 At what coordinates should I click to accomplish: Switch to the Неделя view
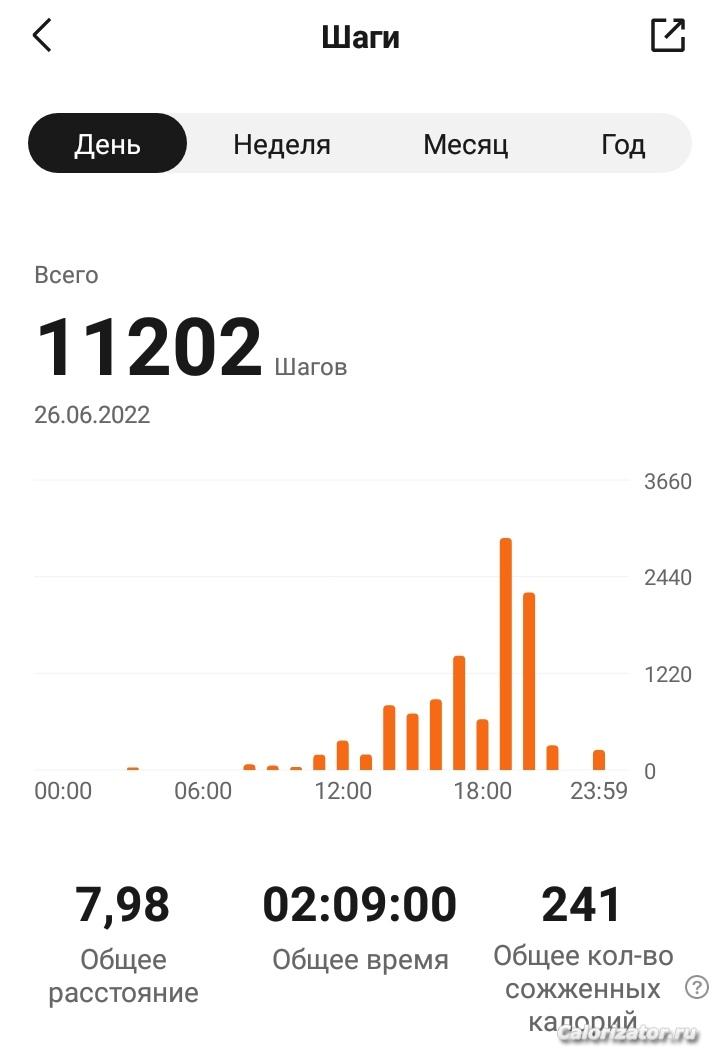pyautogui.click(x=282, y=144)
